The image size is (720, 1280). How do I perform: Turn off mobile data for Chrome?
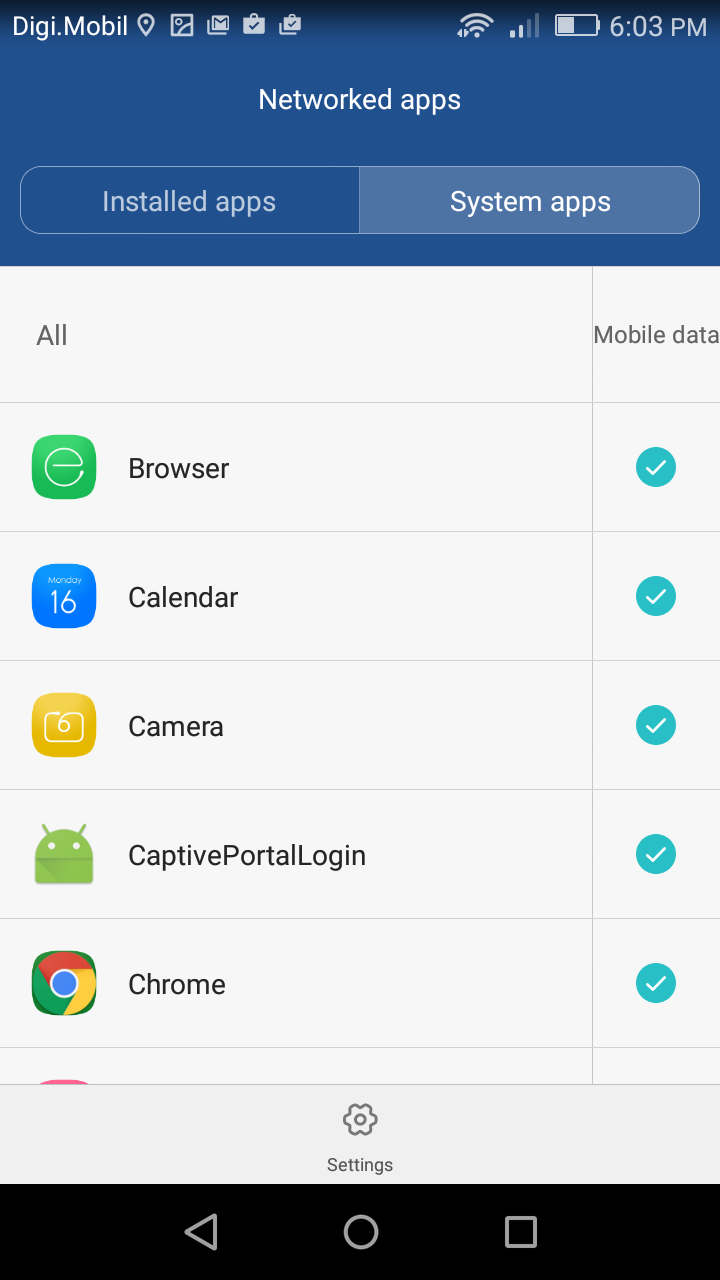[656, 983]
